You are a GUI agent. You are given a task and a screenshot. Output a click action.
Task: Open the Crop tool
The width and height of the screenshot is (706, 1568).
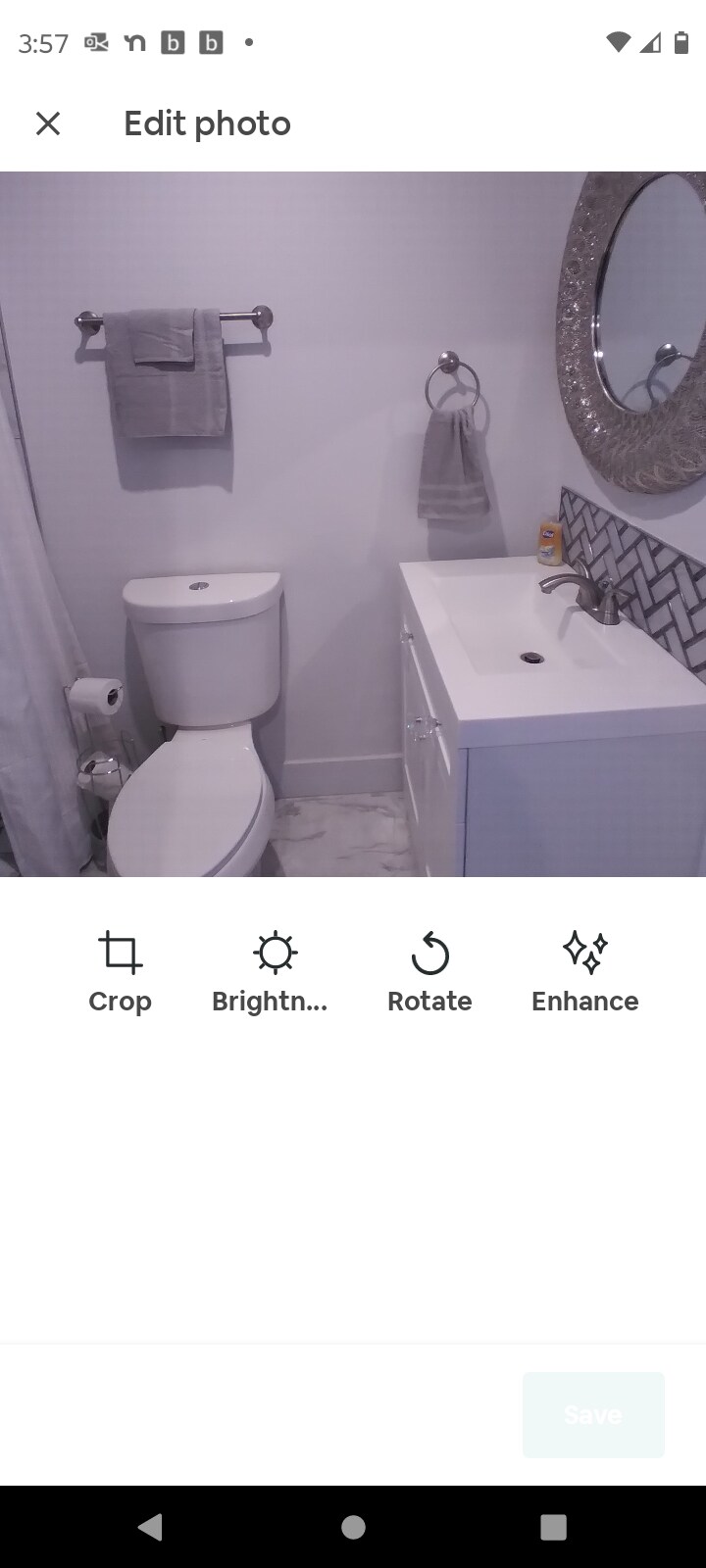[x=120, y=972]
